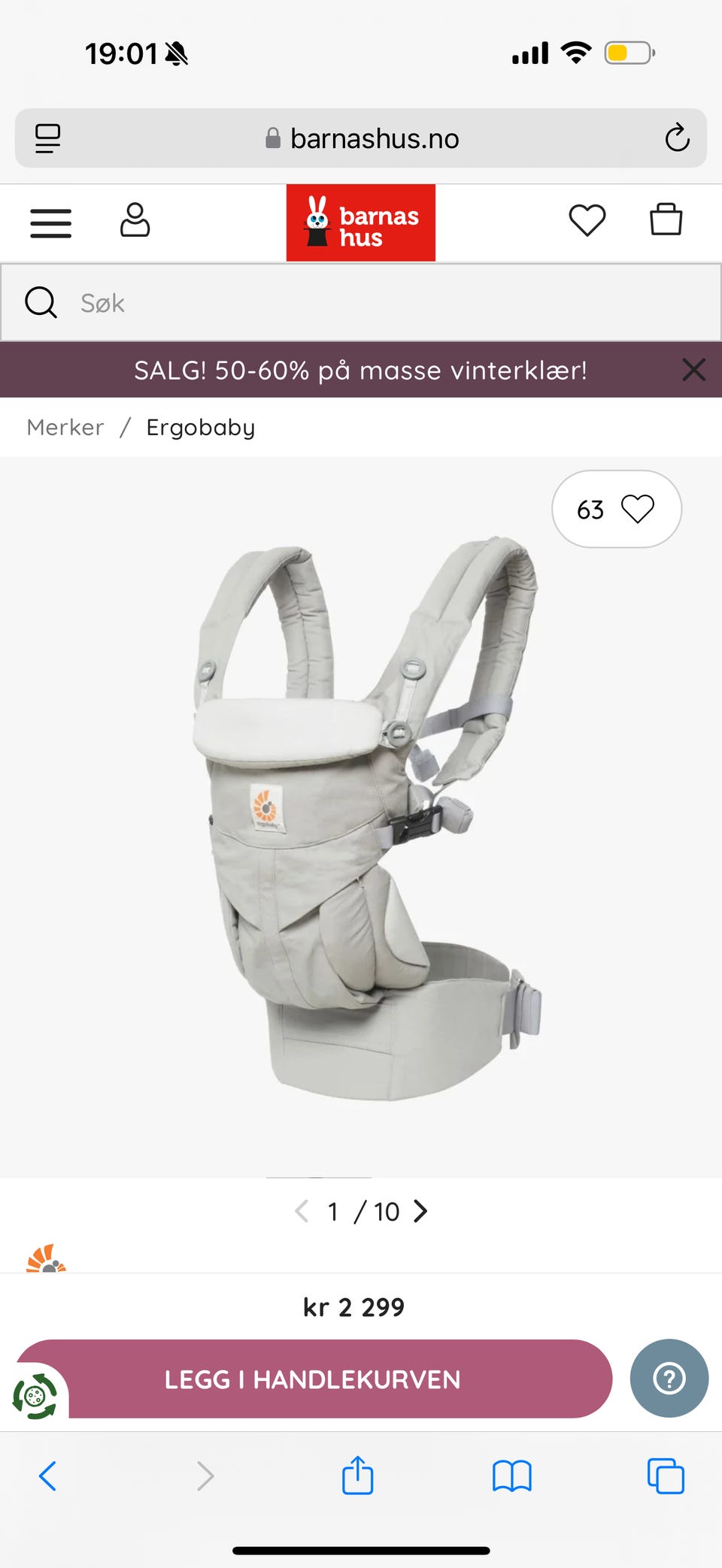Screen dimensions: 722x1568
Task: Tap LEGG I HANDLEKURVEN button
Action: pyautogui.click(x=313, y=1379)
